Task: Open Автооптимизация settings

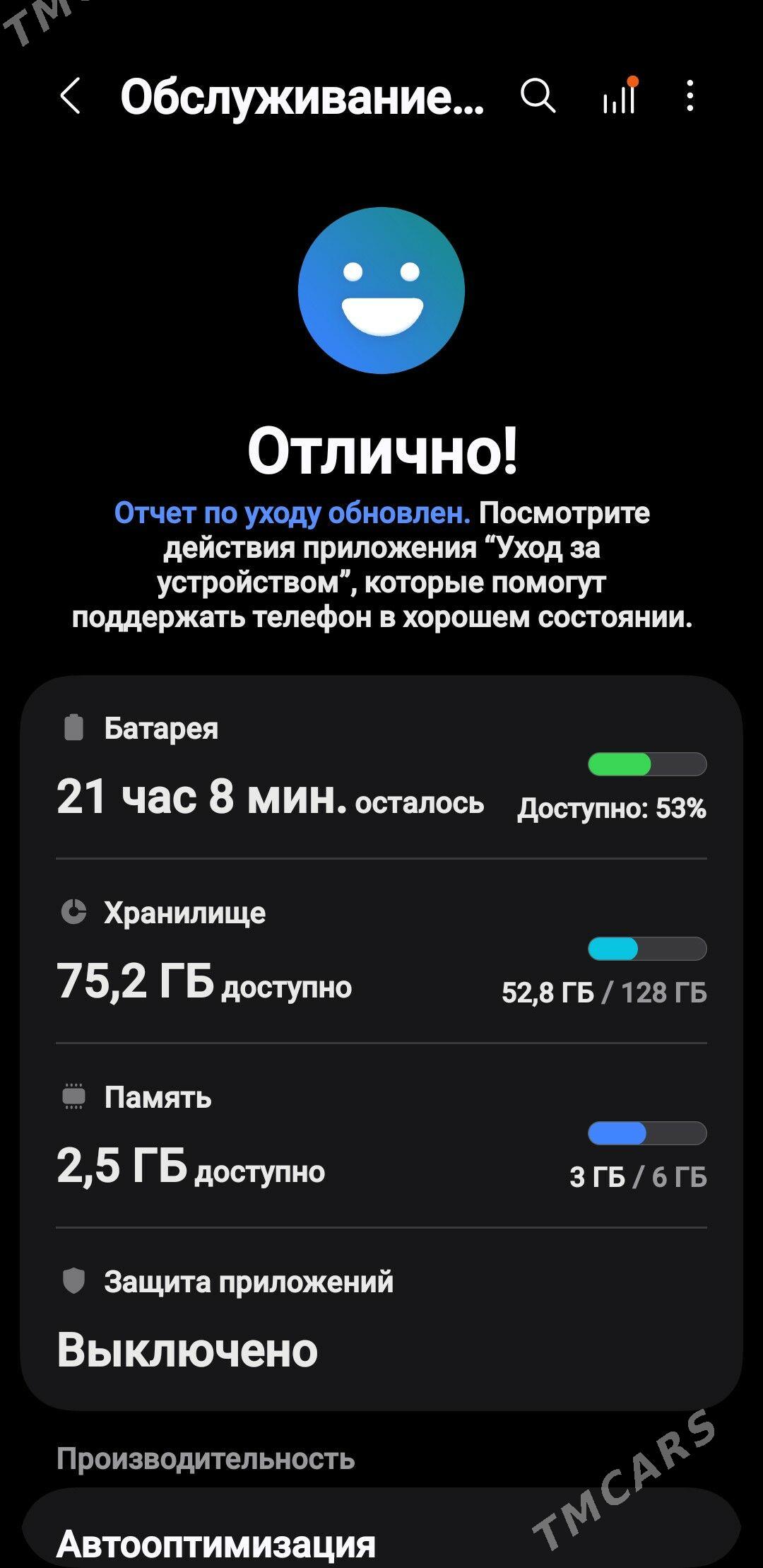Action: click(x=381, y=1541)
